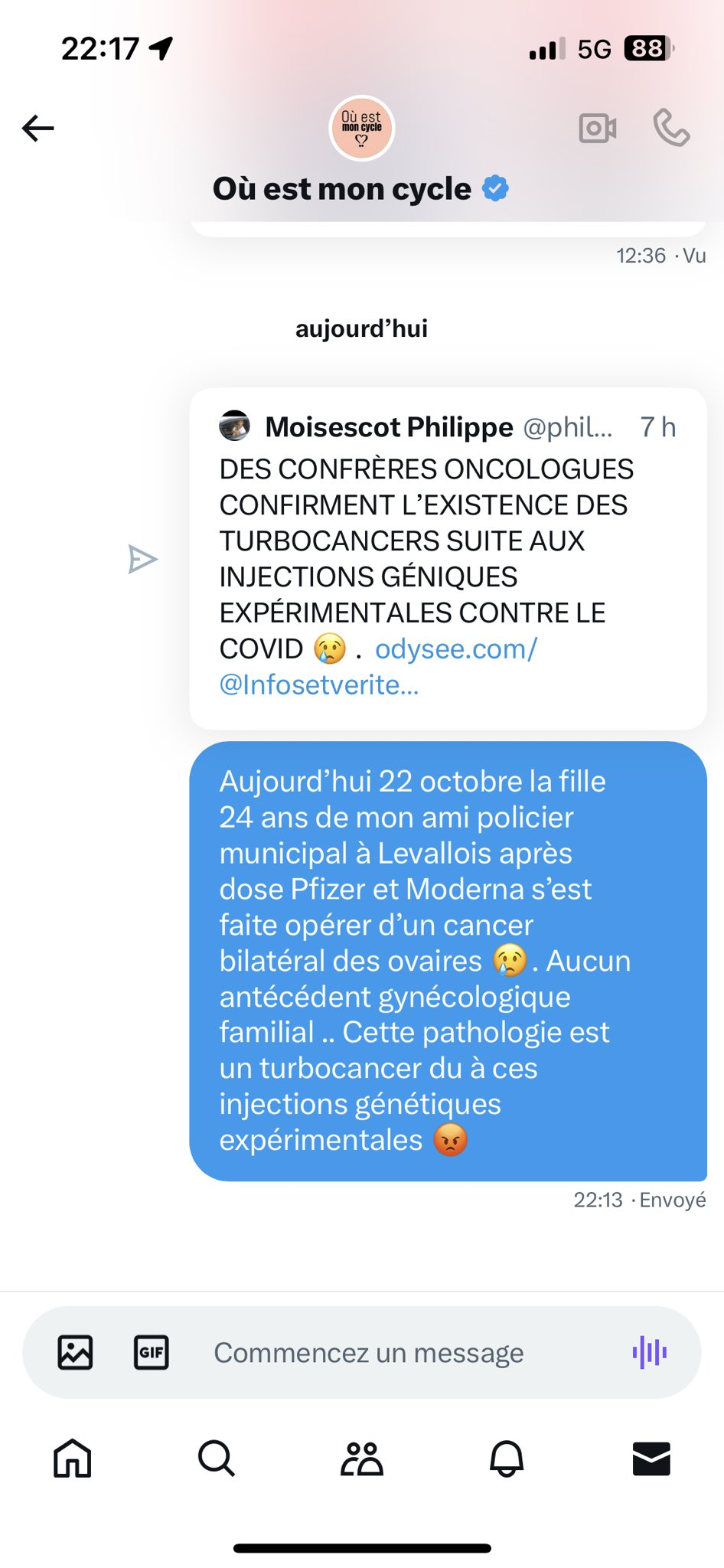Record a voice message
This screenshot has height=1568, width=724.
pyautogui.click(x=649, y=1352)
